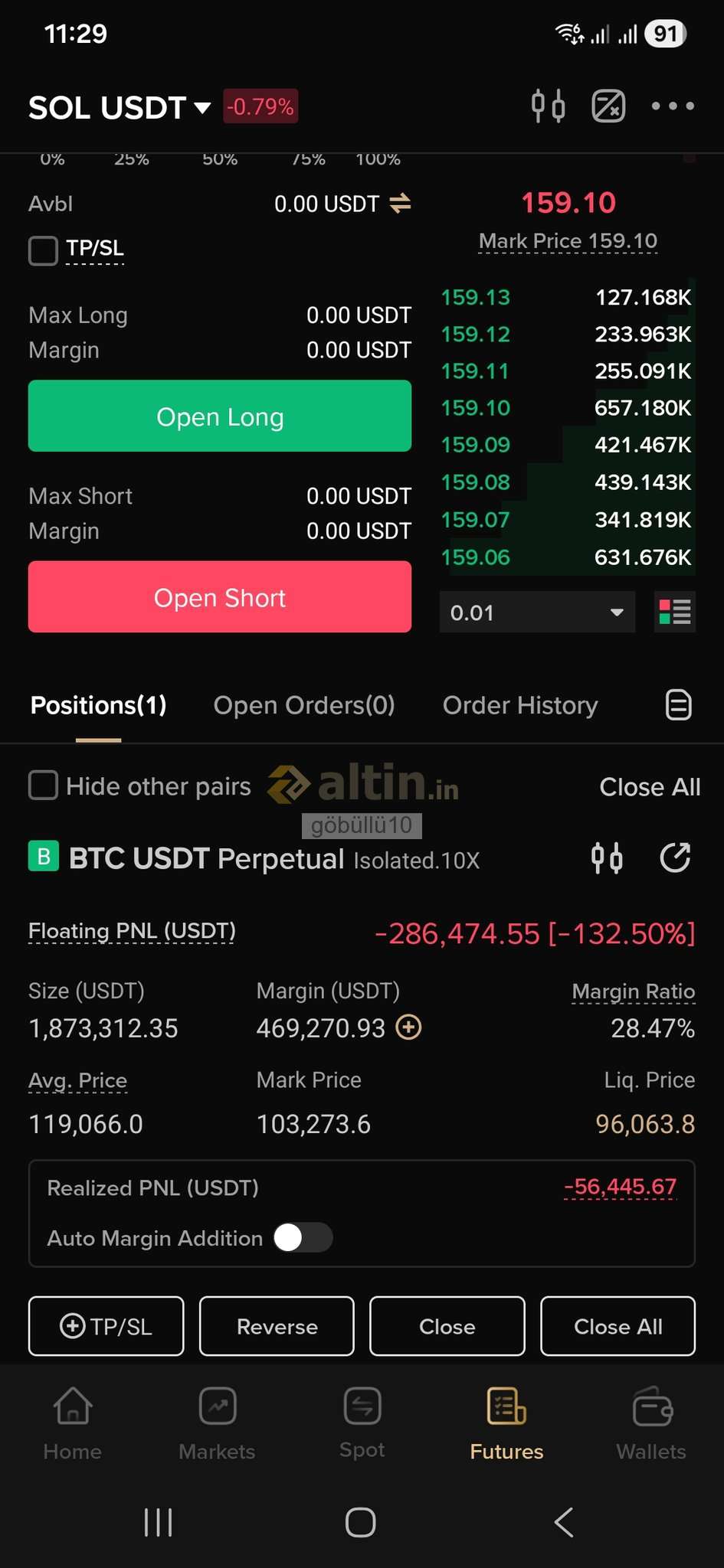Switch to the Order History tab
Image resolution: width=724 pixels, height=1568 pixels.
[520, 705]
